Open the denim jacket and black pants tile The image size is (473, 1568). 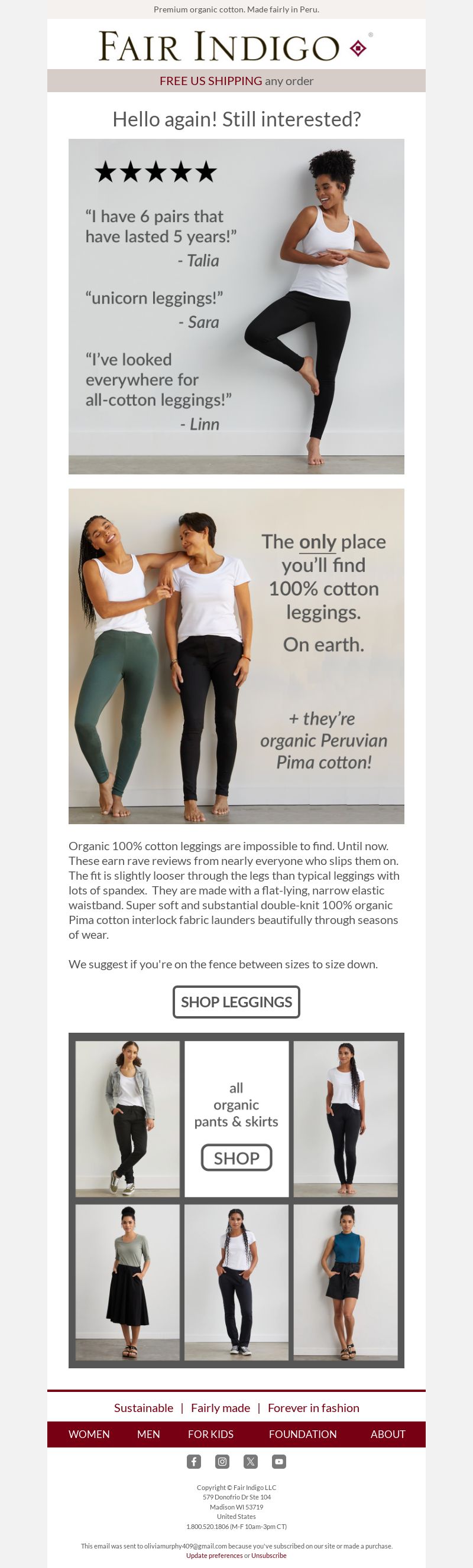(127, 1119)
